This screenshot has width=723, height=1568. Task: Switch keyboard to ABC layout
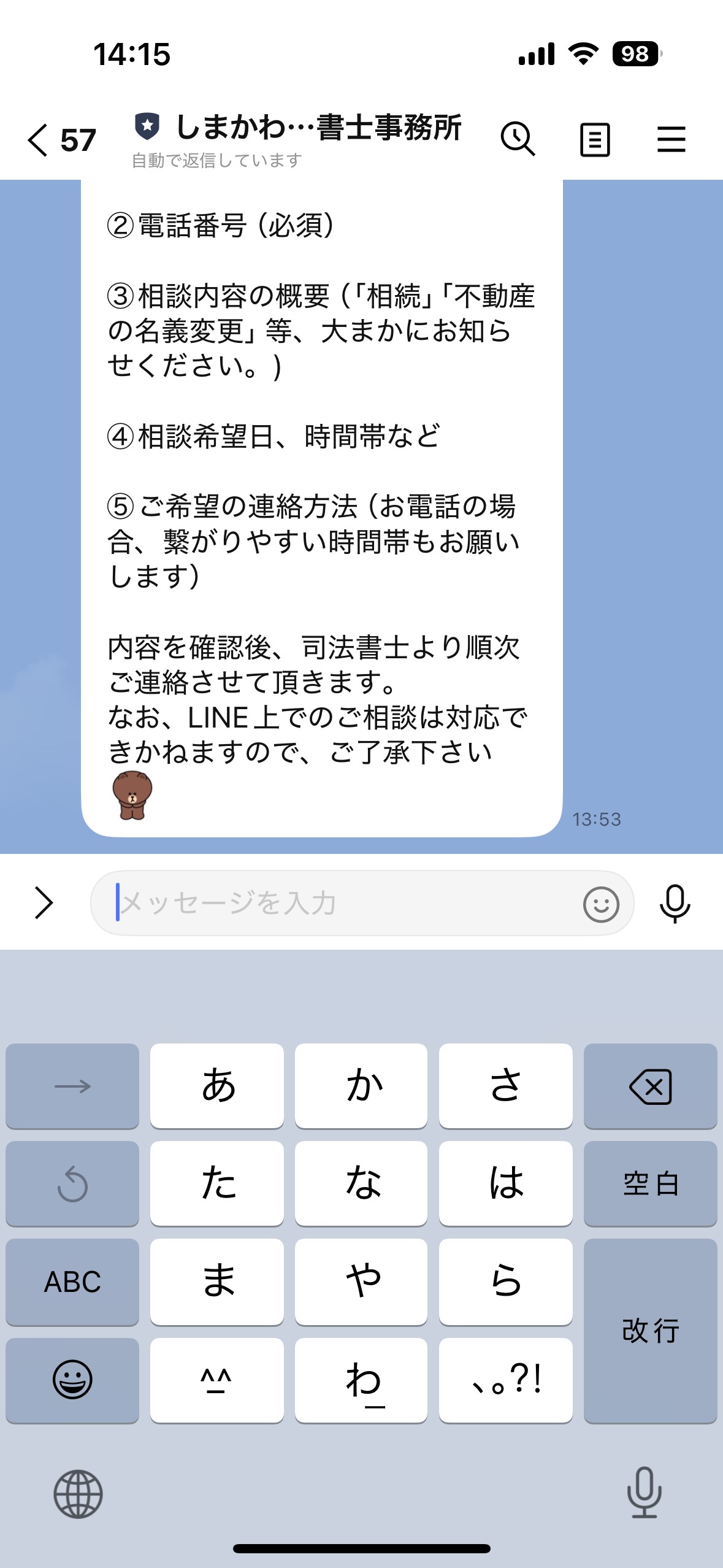pyautogui.click(x=72, y=1282)
